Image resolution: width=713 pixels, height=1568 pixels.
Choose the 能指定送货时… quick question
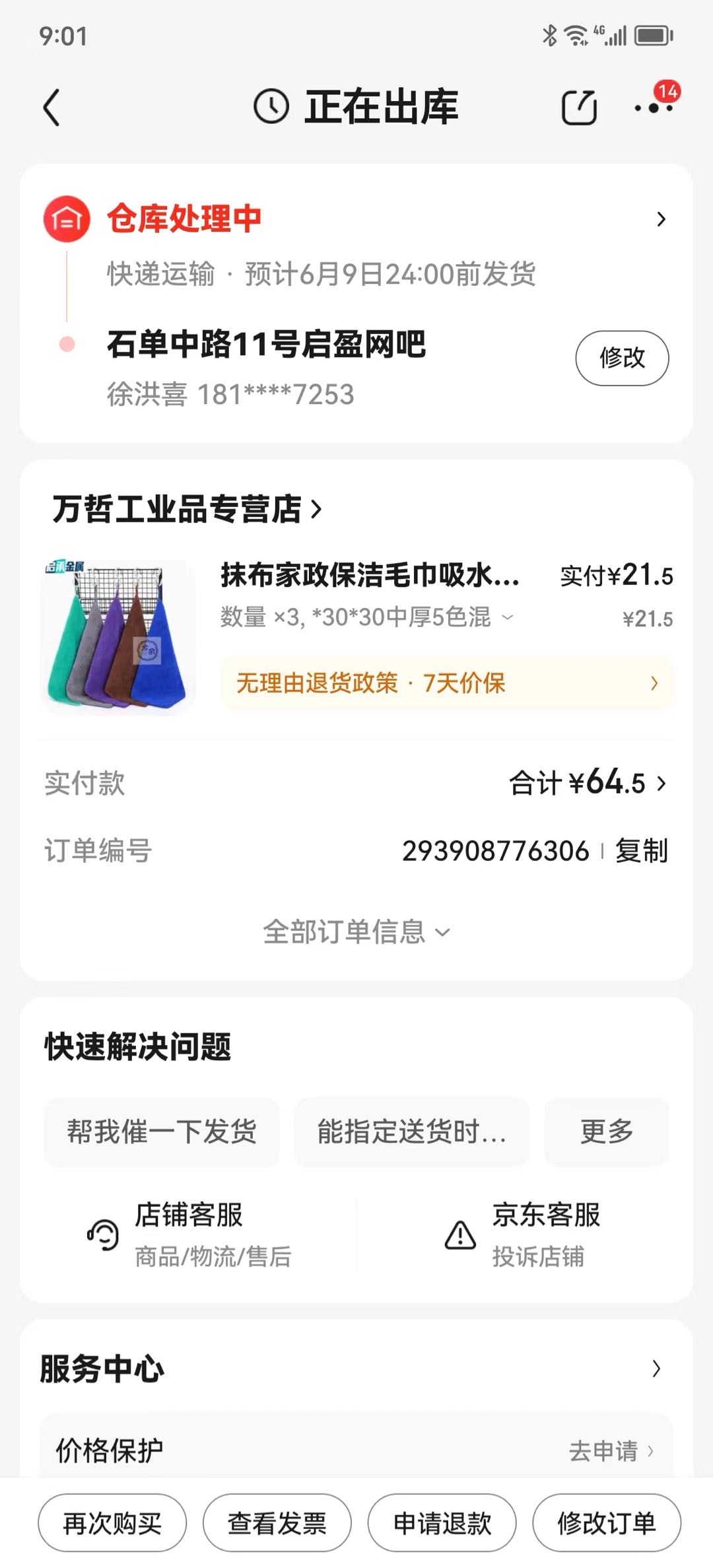click(411, 1132)
